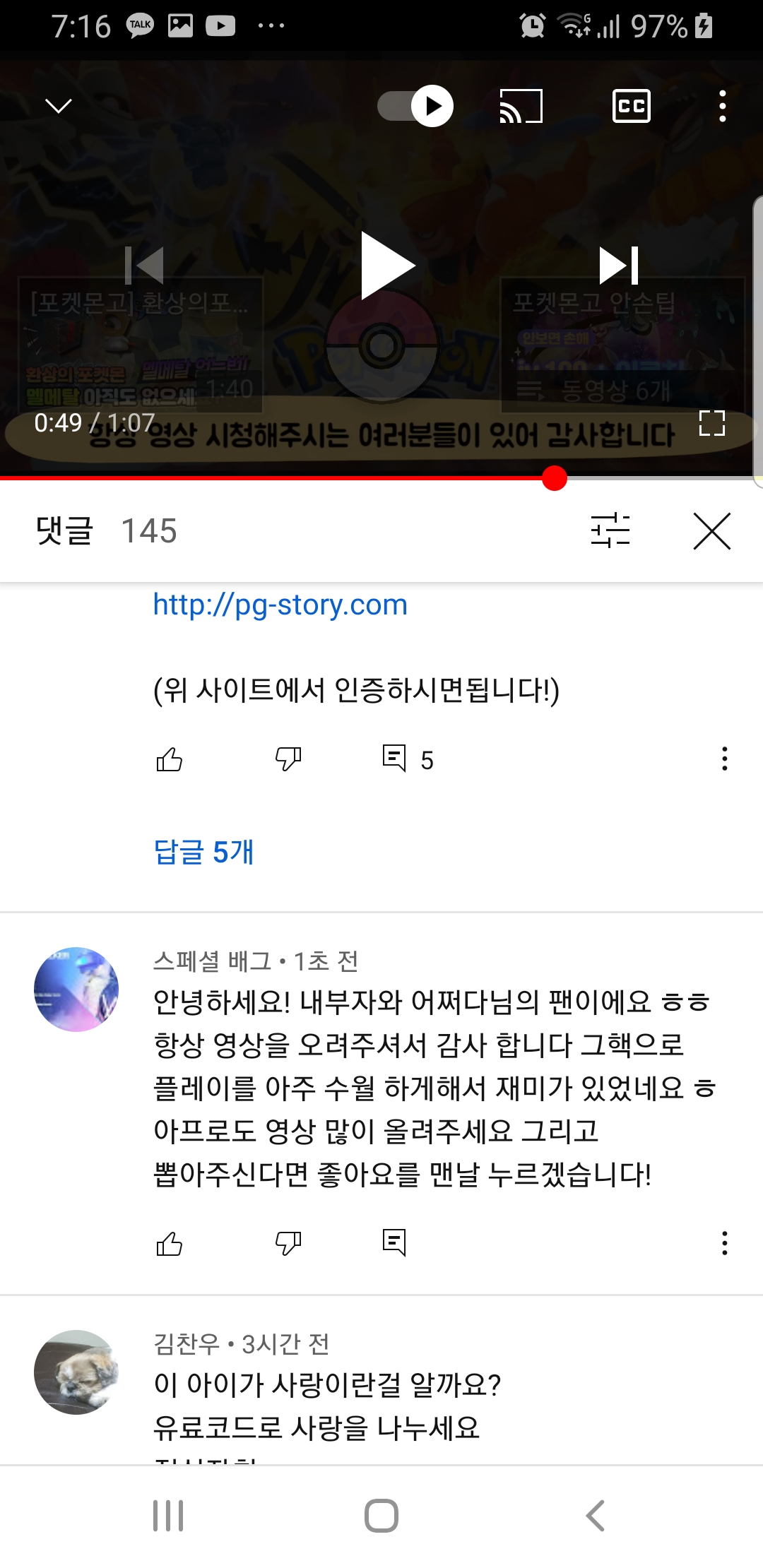Tap the red video progress bar
The height and width of the screenshot is (1568, 763).
[x=283, y=478]
